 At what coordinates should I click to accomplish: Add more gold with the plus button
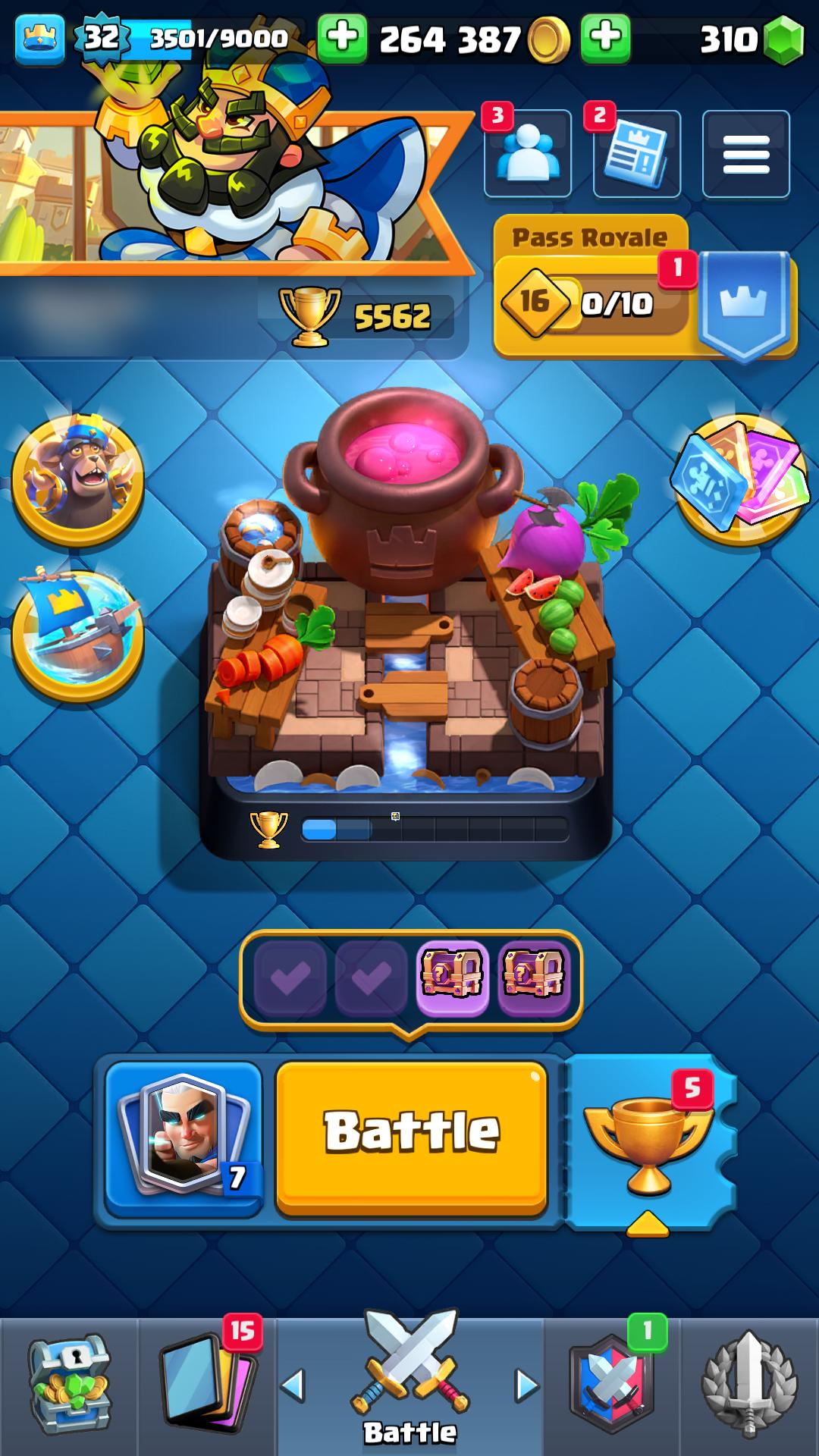[x=342, y=38]
